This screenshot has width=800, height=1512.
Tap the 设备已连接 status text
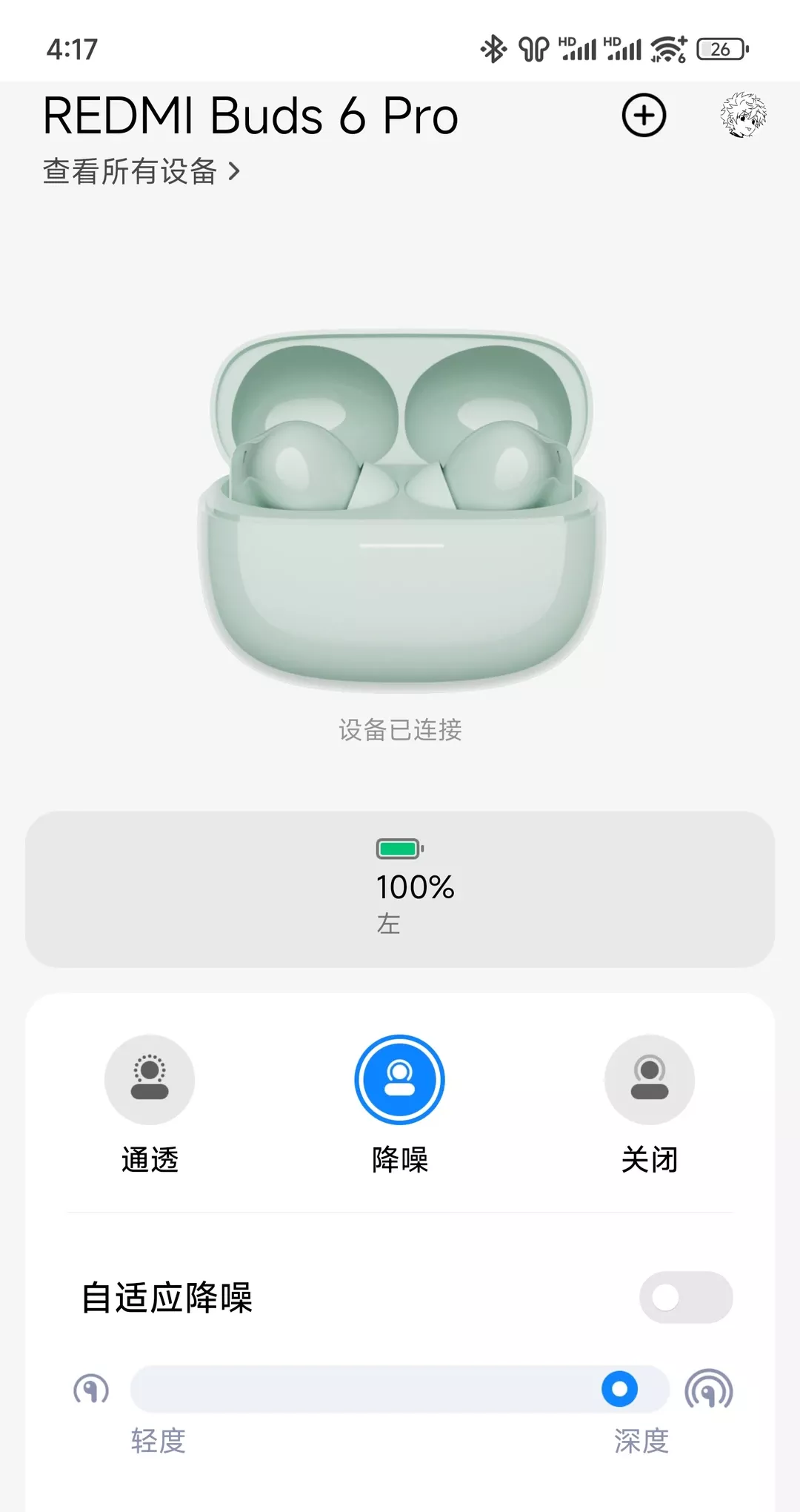[x=400, y=731]
